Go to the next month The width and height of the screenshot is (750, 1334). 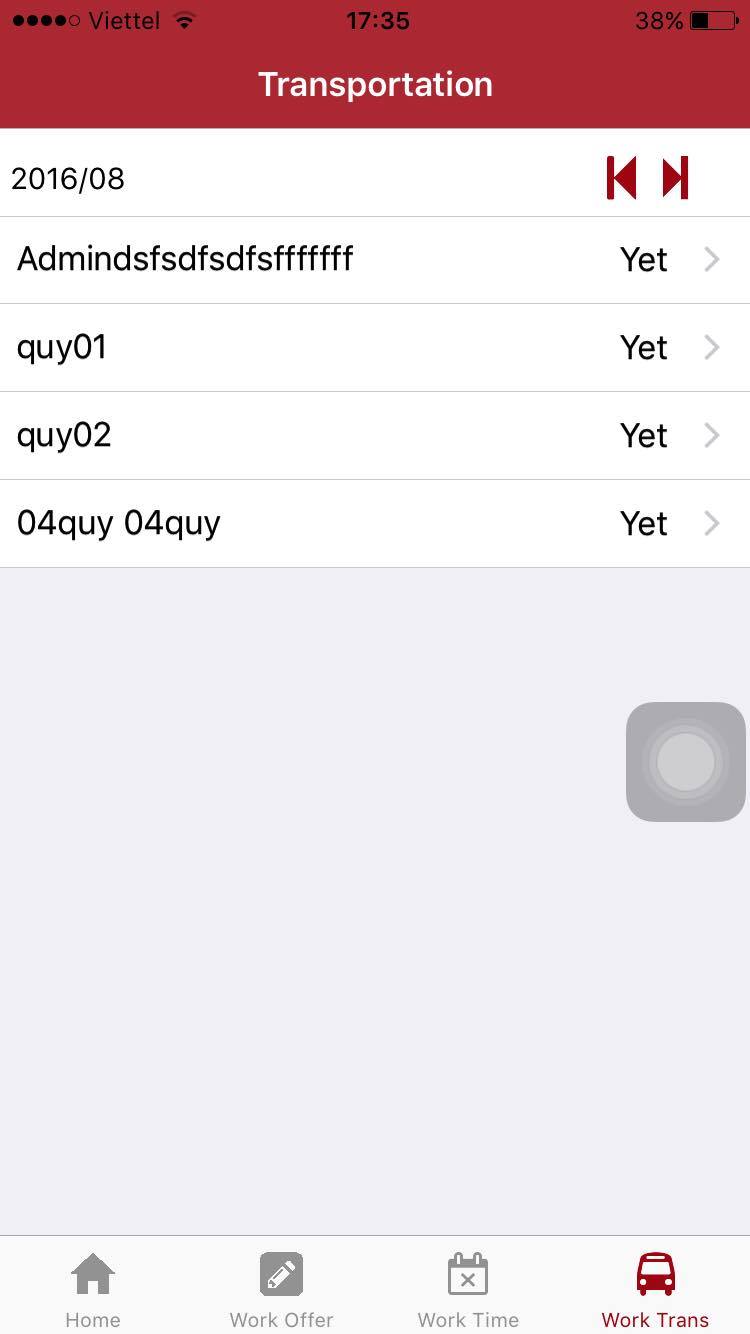[676, 178]
